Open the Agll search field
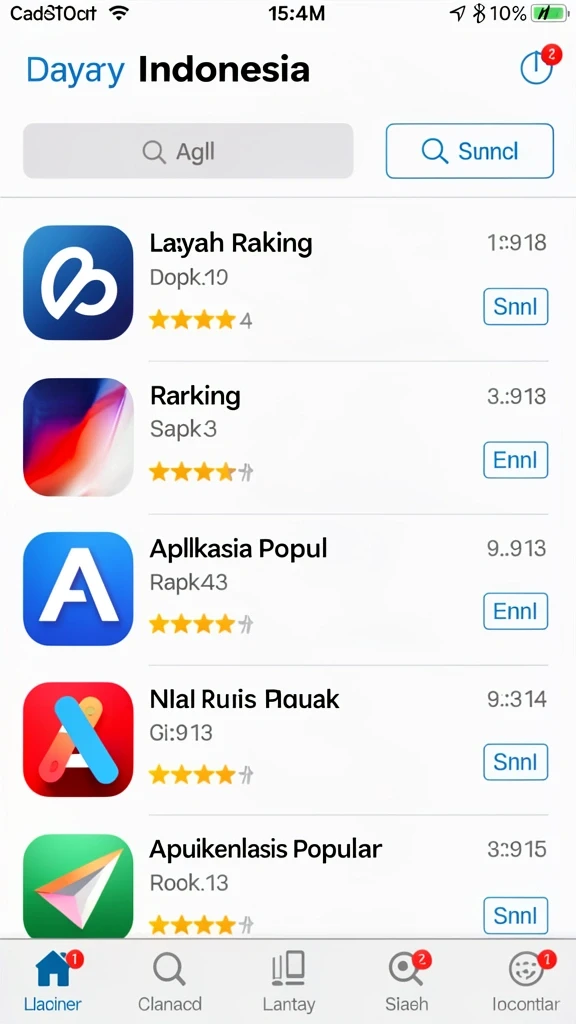 (x=188, y=152)
